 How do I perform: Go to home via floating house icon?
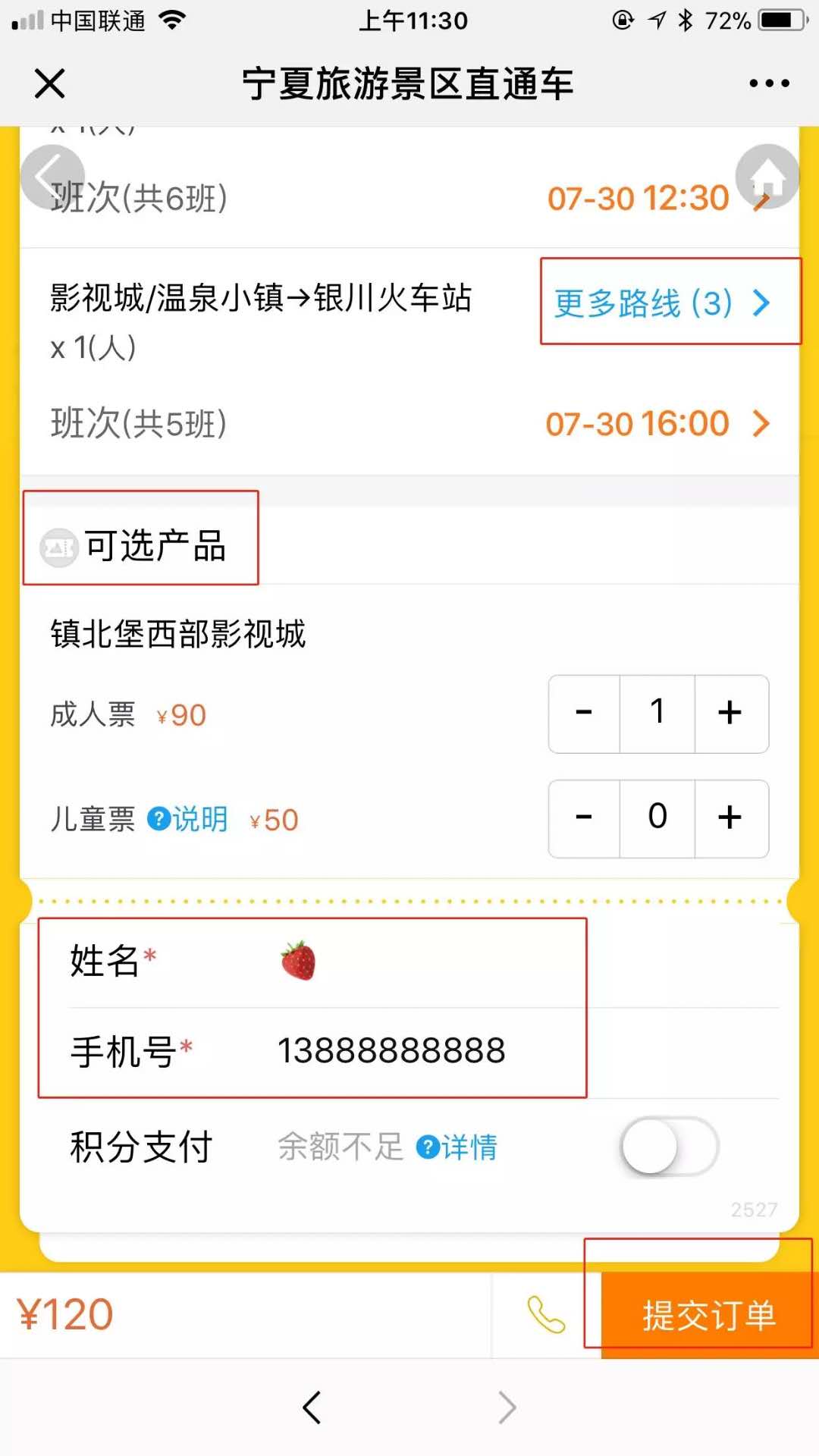[767, 176]
